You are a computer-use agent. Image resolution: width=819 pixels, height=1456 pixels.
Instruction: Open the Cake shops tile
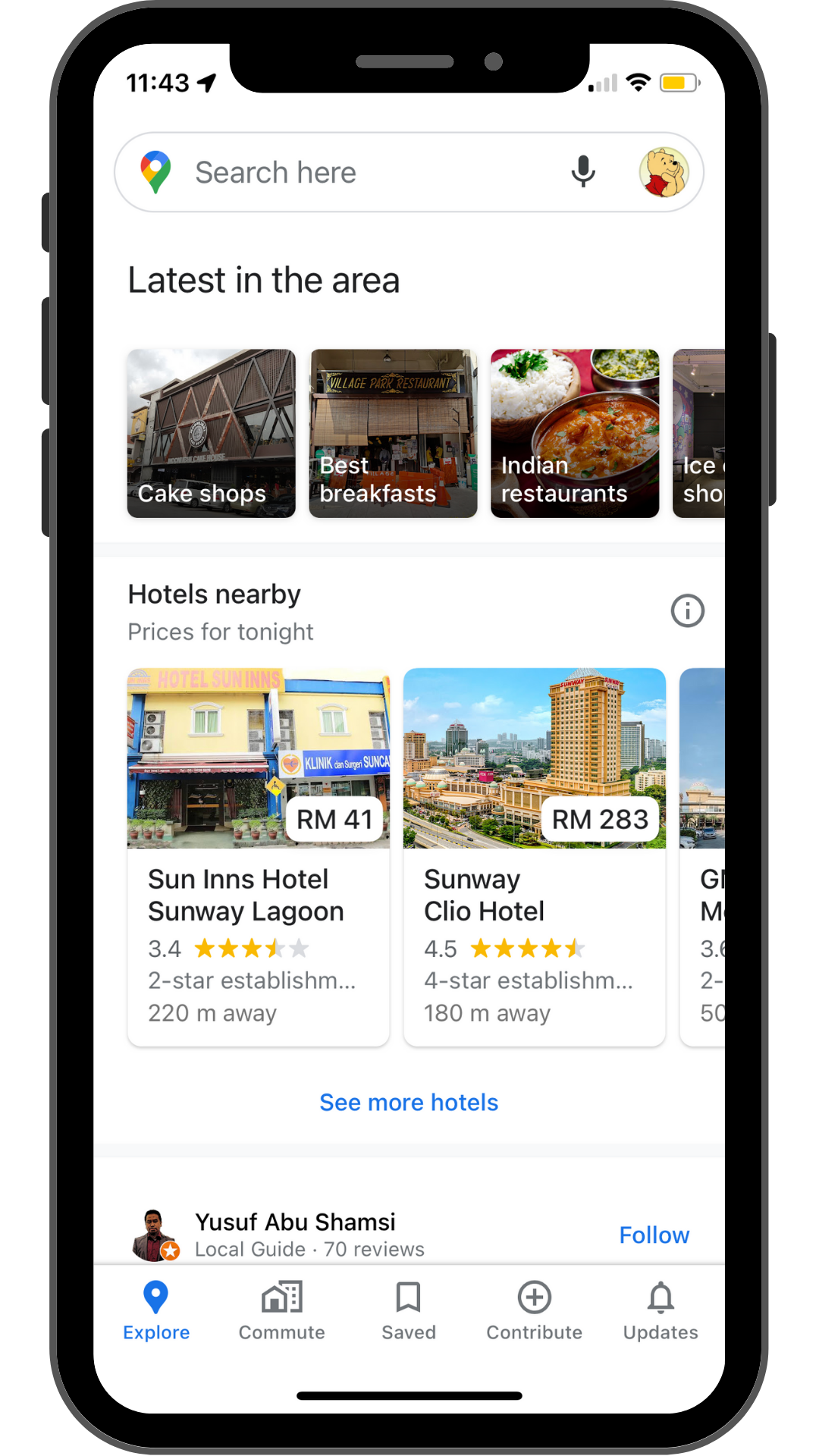coord(211,433)
